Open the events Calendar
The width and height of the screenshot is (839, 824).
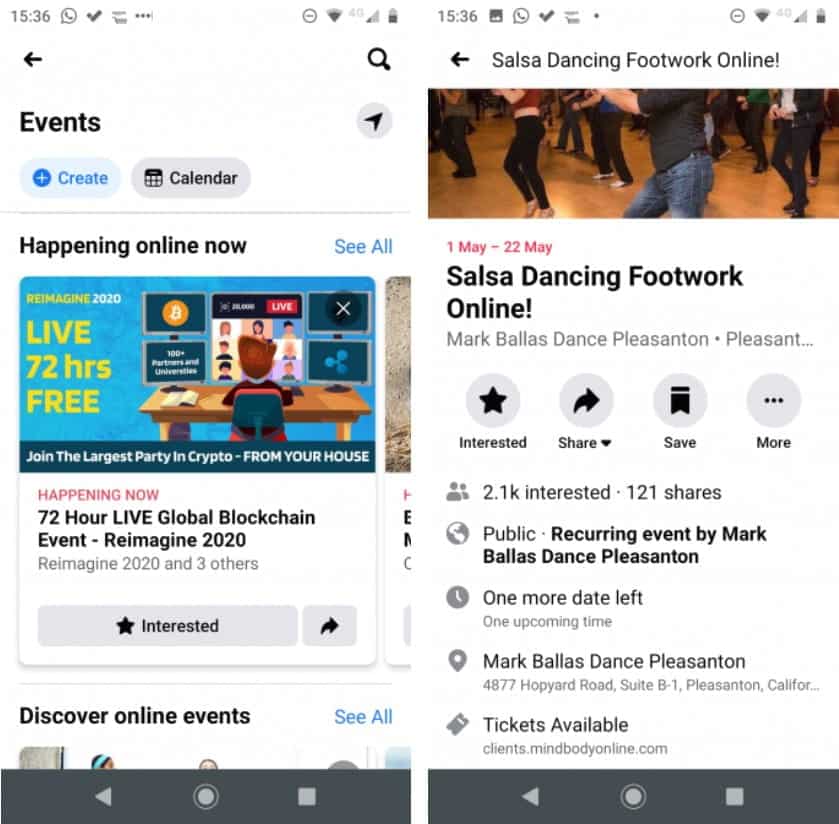(191, 178)
